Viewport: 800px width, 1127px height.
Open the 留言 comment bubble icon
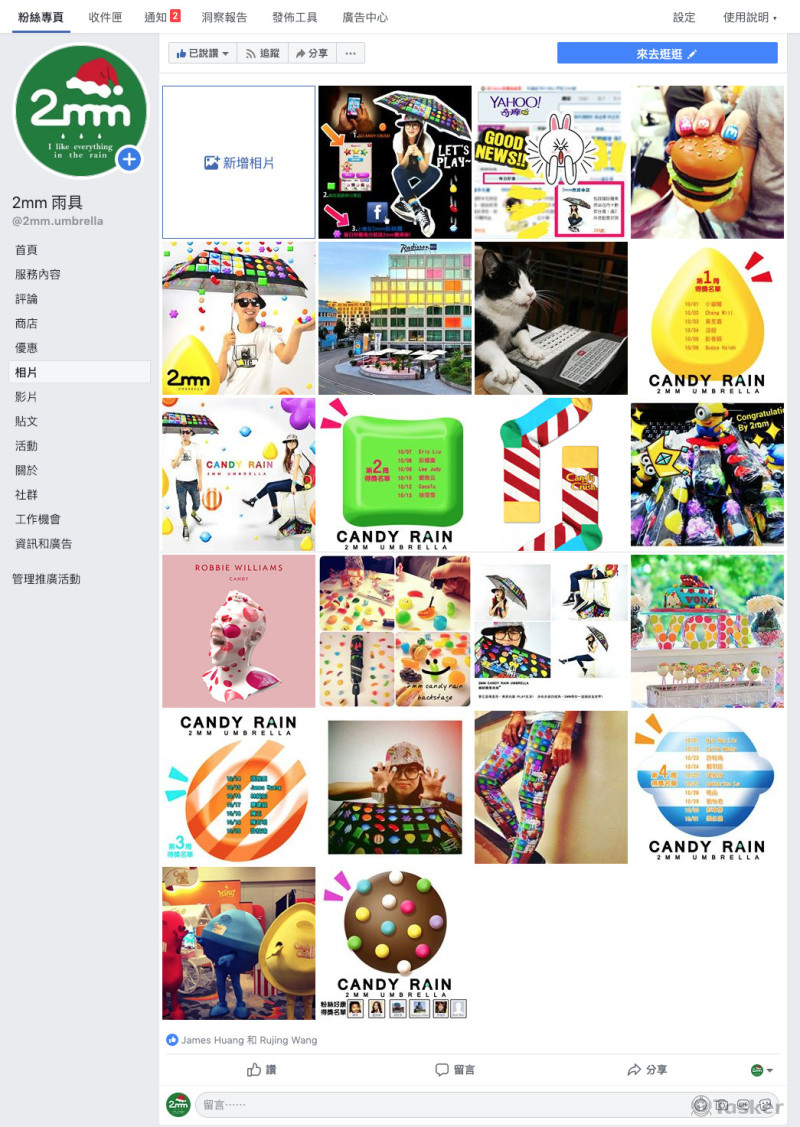pyautogui.click(x=441, y=1069)
